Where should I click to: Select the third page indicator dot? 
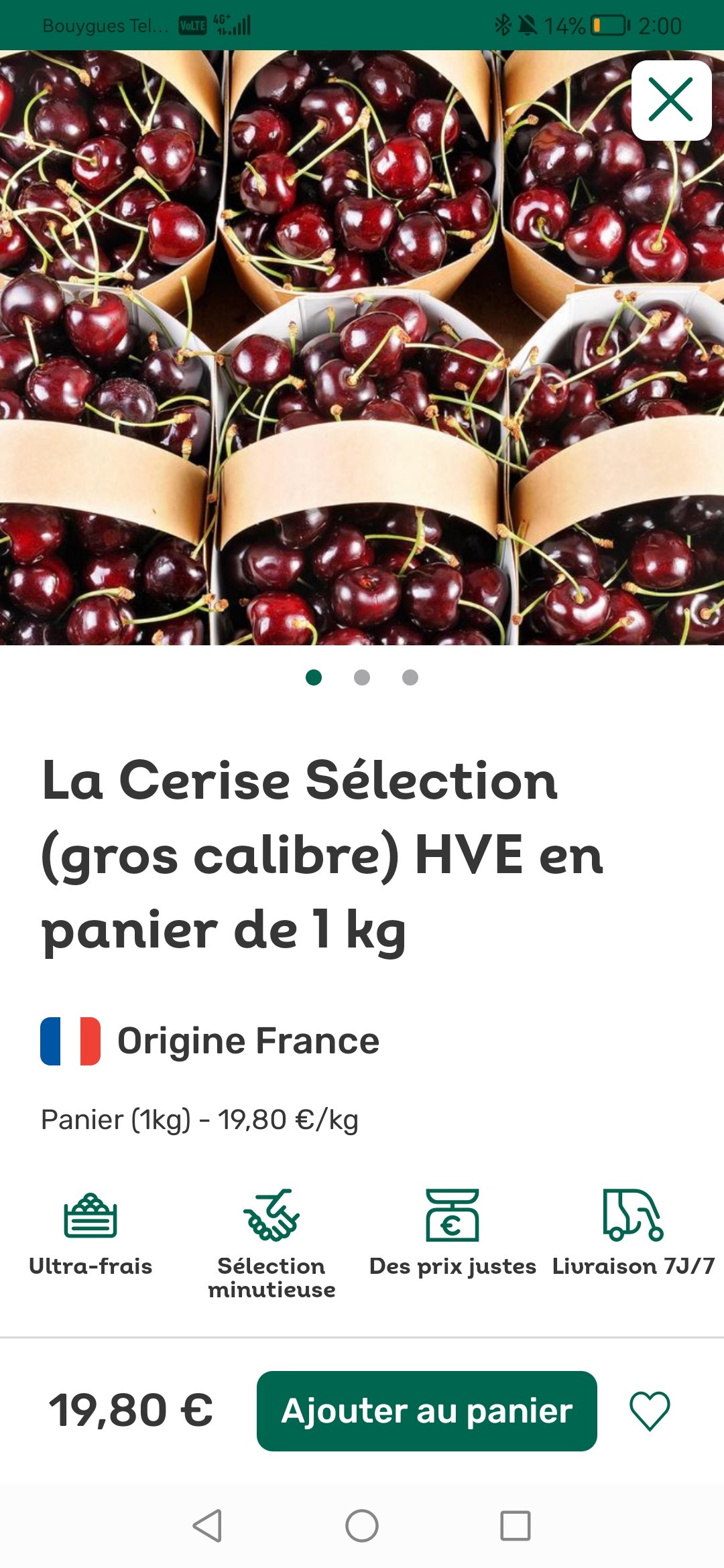click(410, 677)
